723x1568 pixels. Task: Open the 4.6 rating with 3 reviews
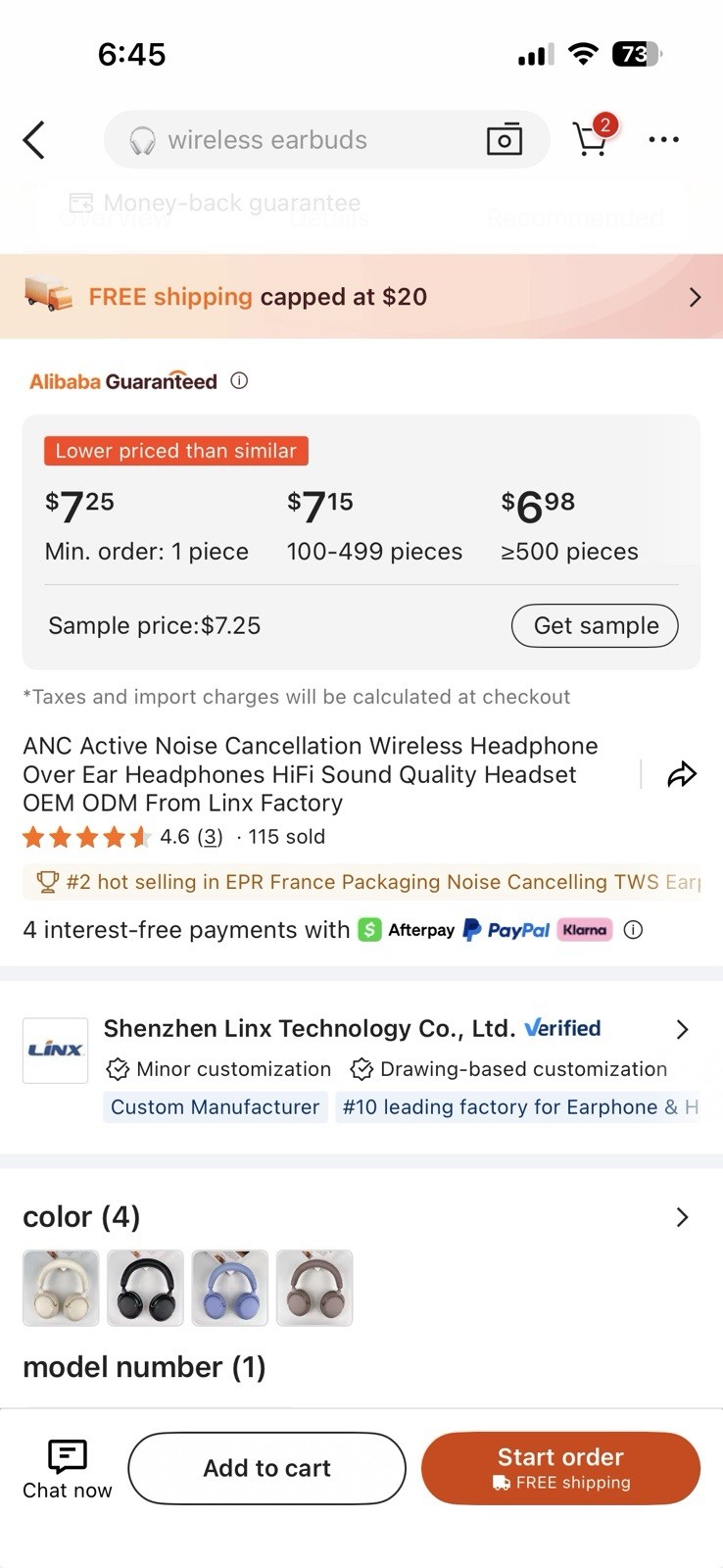point(191,837)
